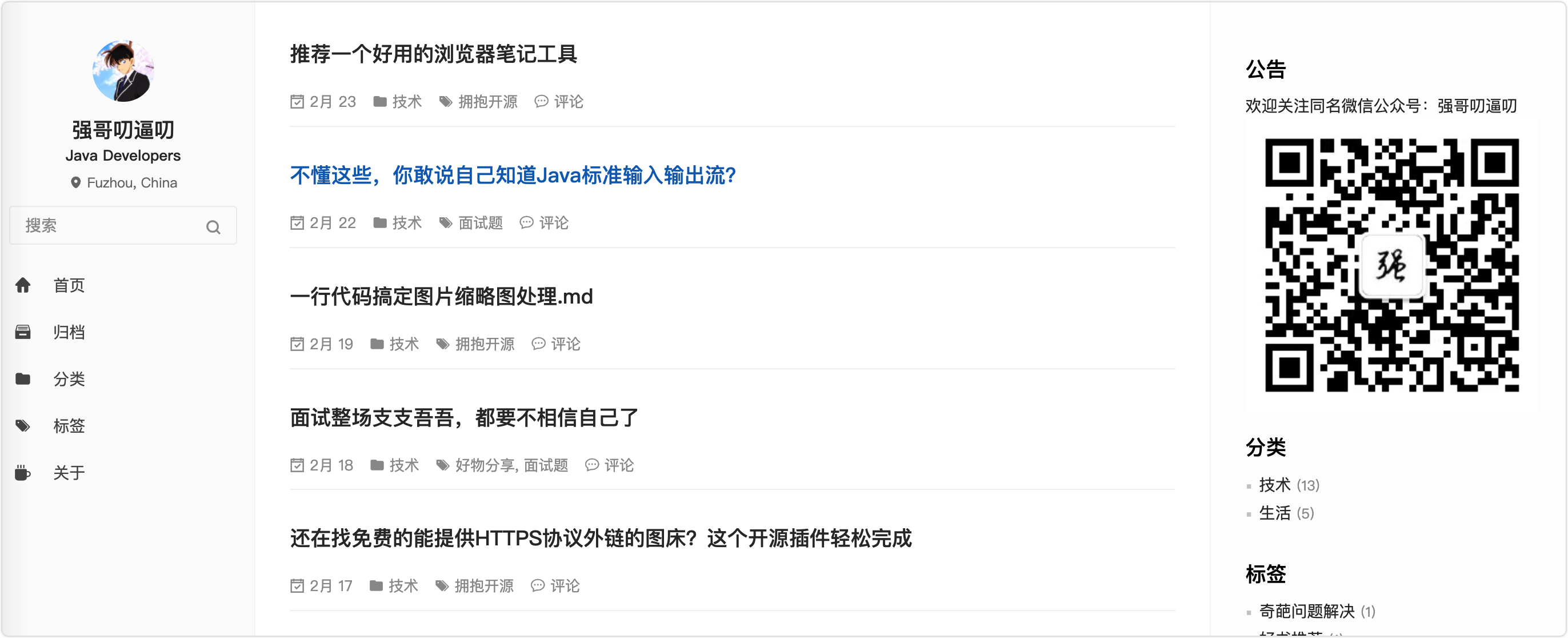Open the 归档 archive page

coord(68,332)
